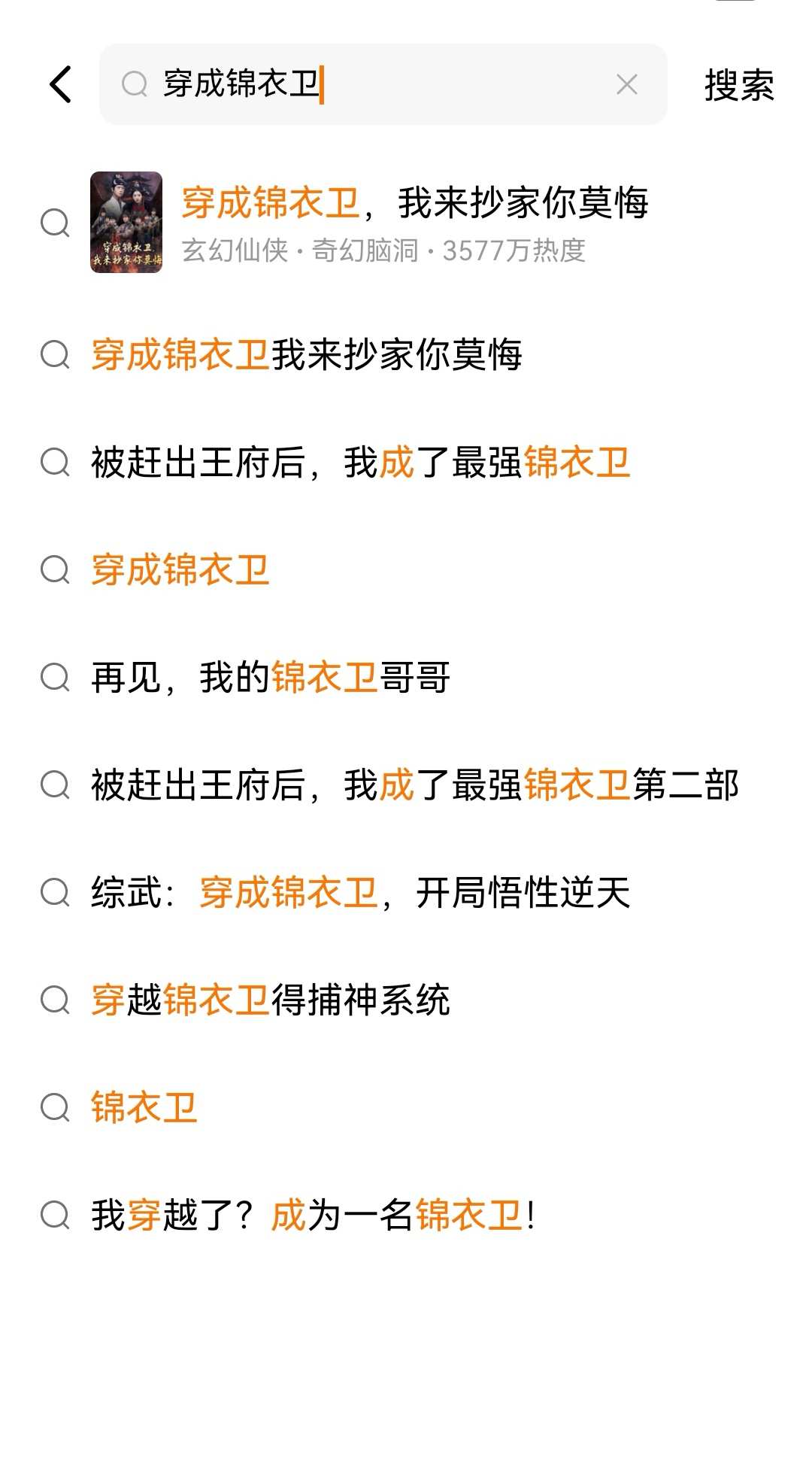Tap the 搜索 button
Image resolution: width=812 pixels, height=1457 pixels.
click(738, 85)
